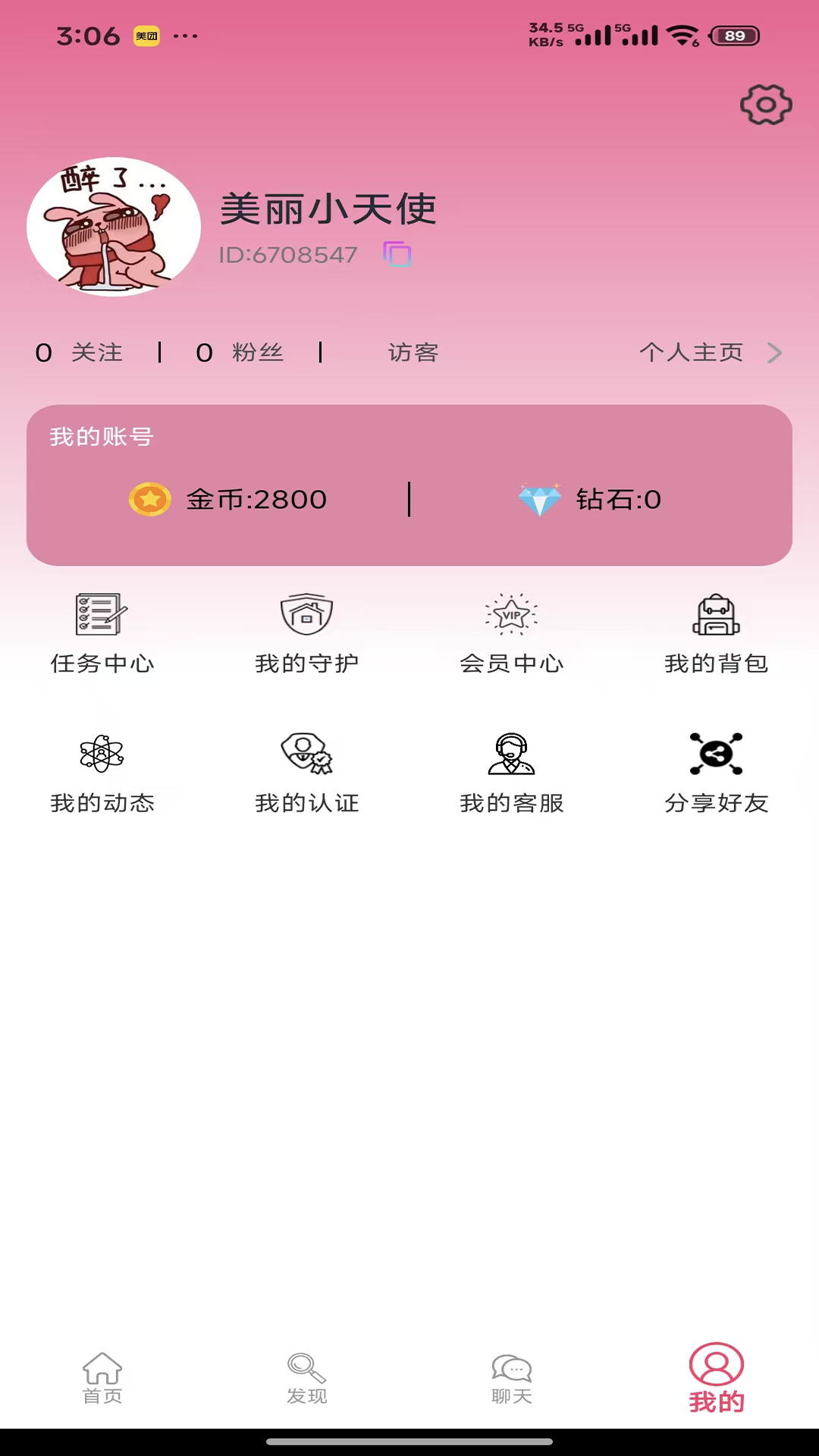The image size is (819, 1456).
Task: Tap the 钻石 diamond icon
Action: pos(540,500)
